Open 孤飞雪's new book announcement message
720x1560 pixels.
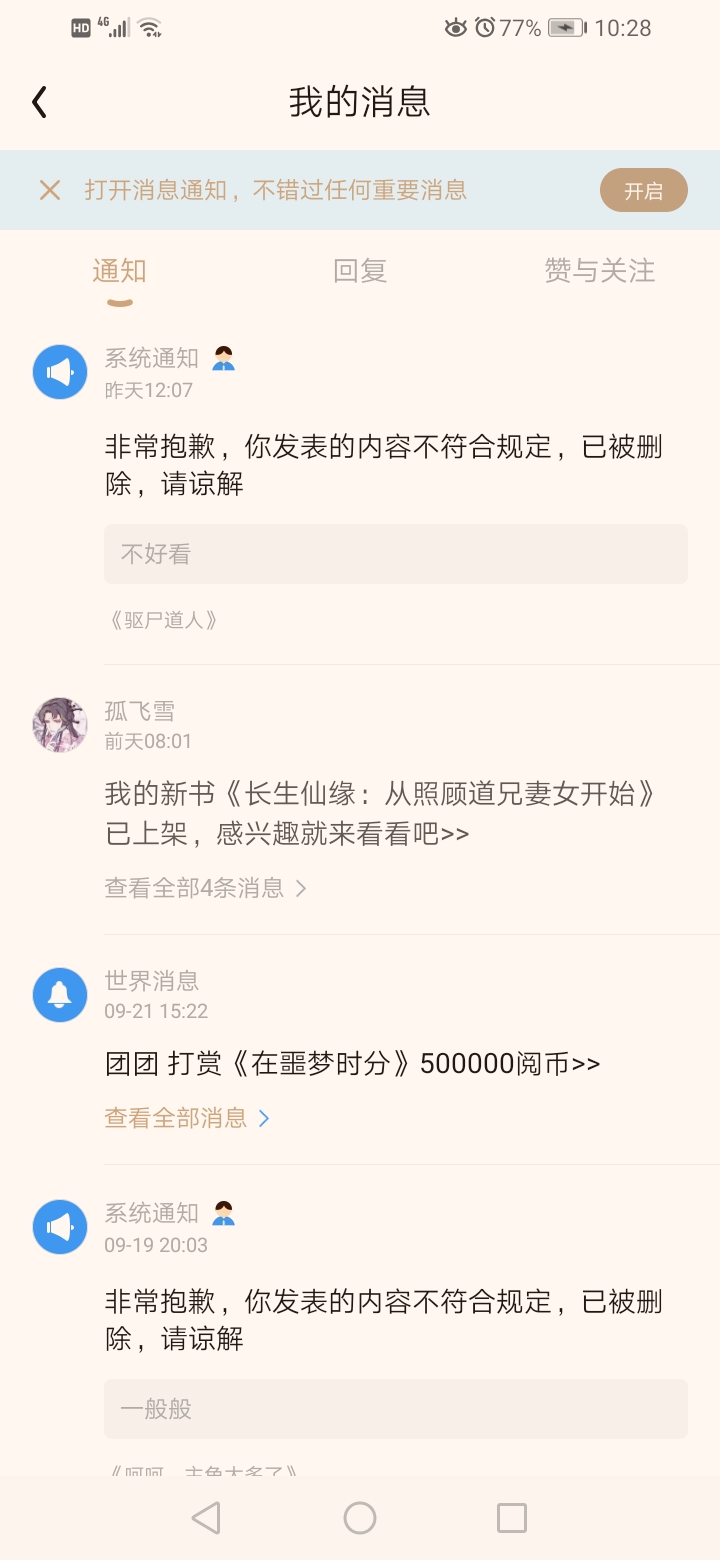click(x=380, y=813)
